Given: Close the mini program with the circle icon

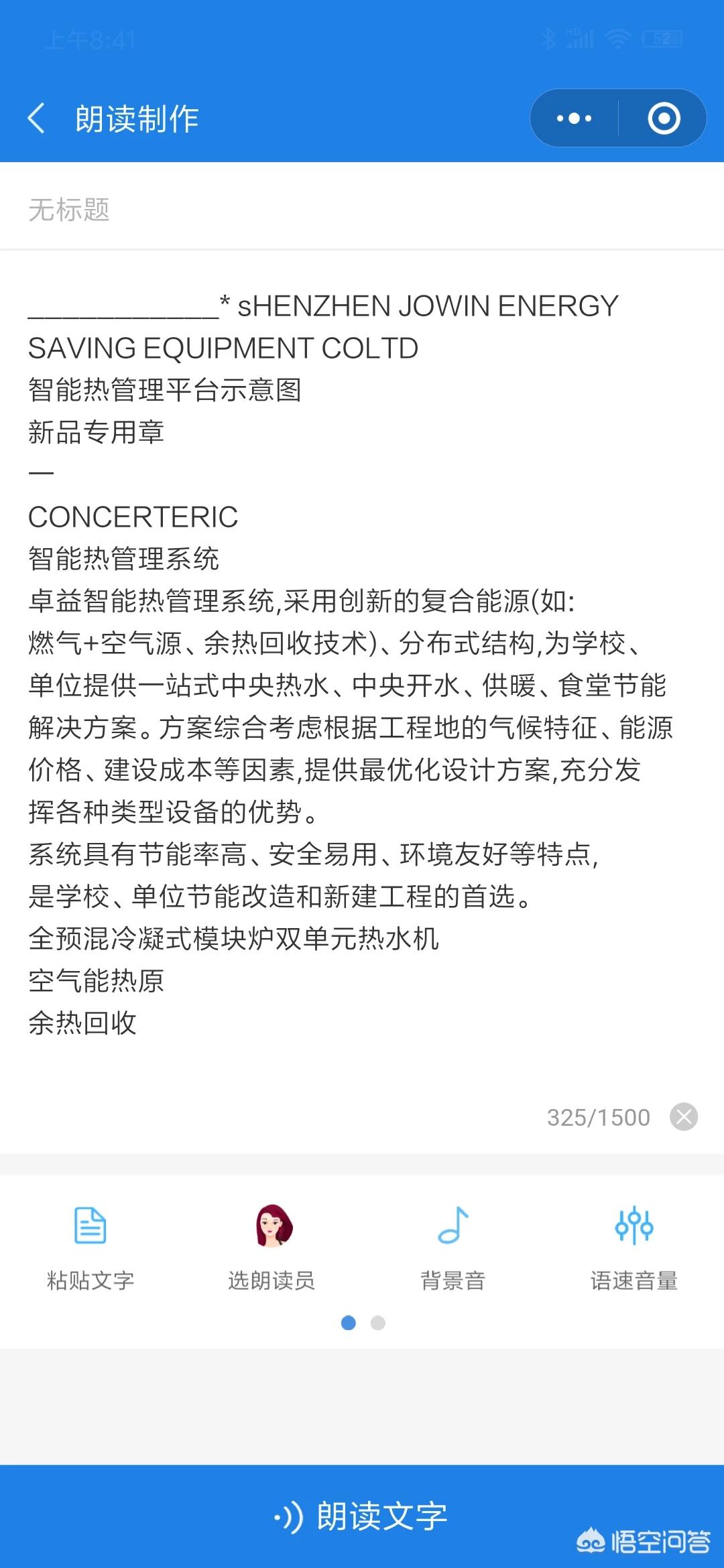Looking at the screenshot, I should [x=664, y=119].
